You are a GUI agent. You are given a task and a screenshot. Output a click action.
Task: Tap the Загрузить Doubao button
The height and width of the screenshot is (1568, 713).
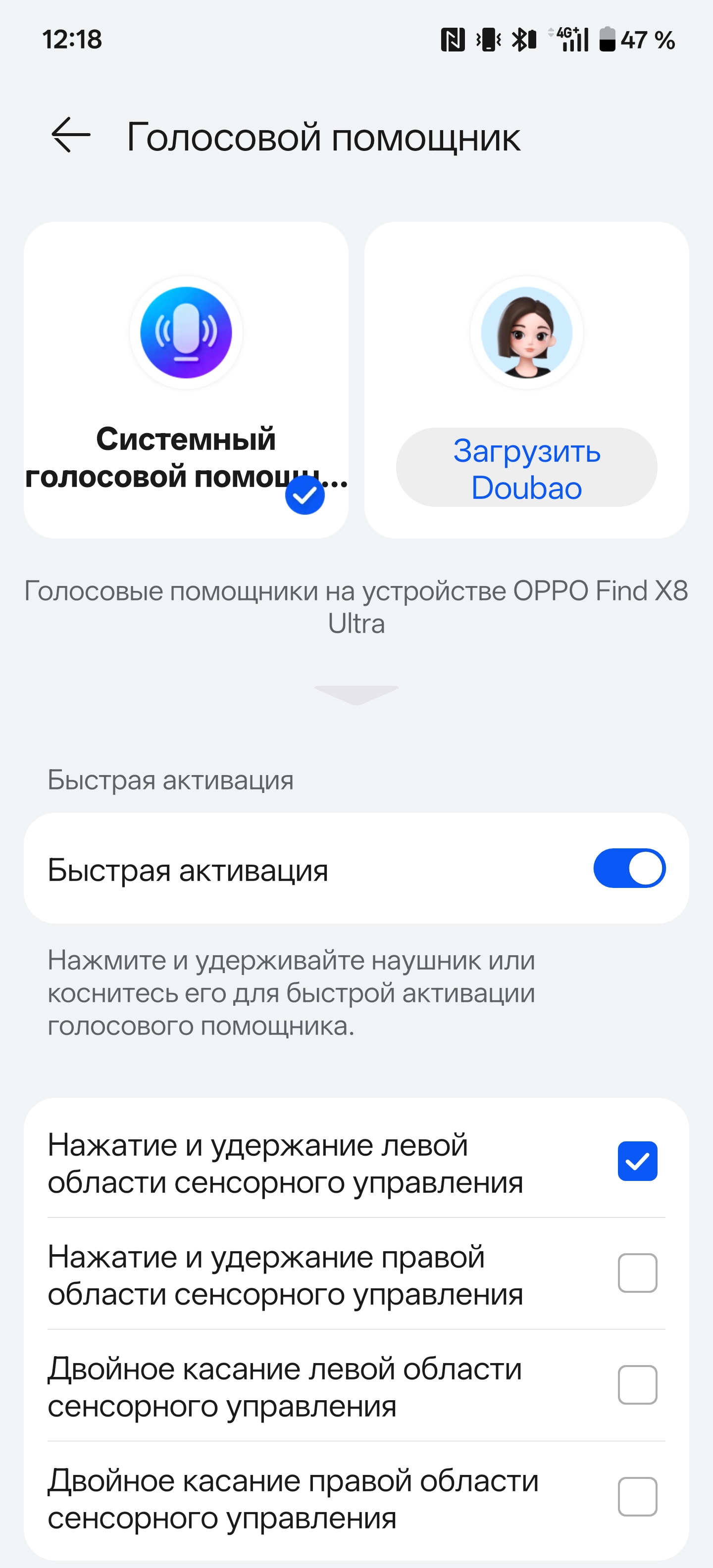coord(526,467)
